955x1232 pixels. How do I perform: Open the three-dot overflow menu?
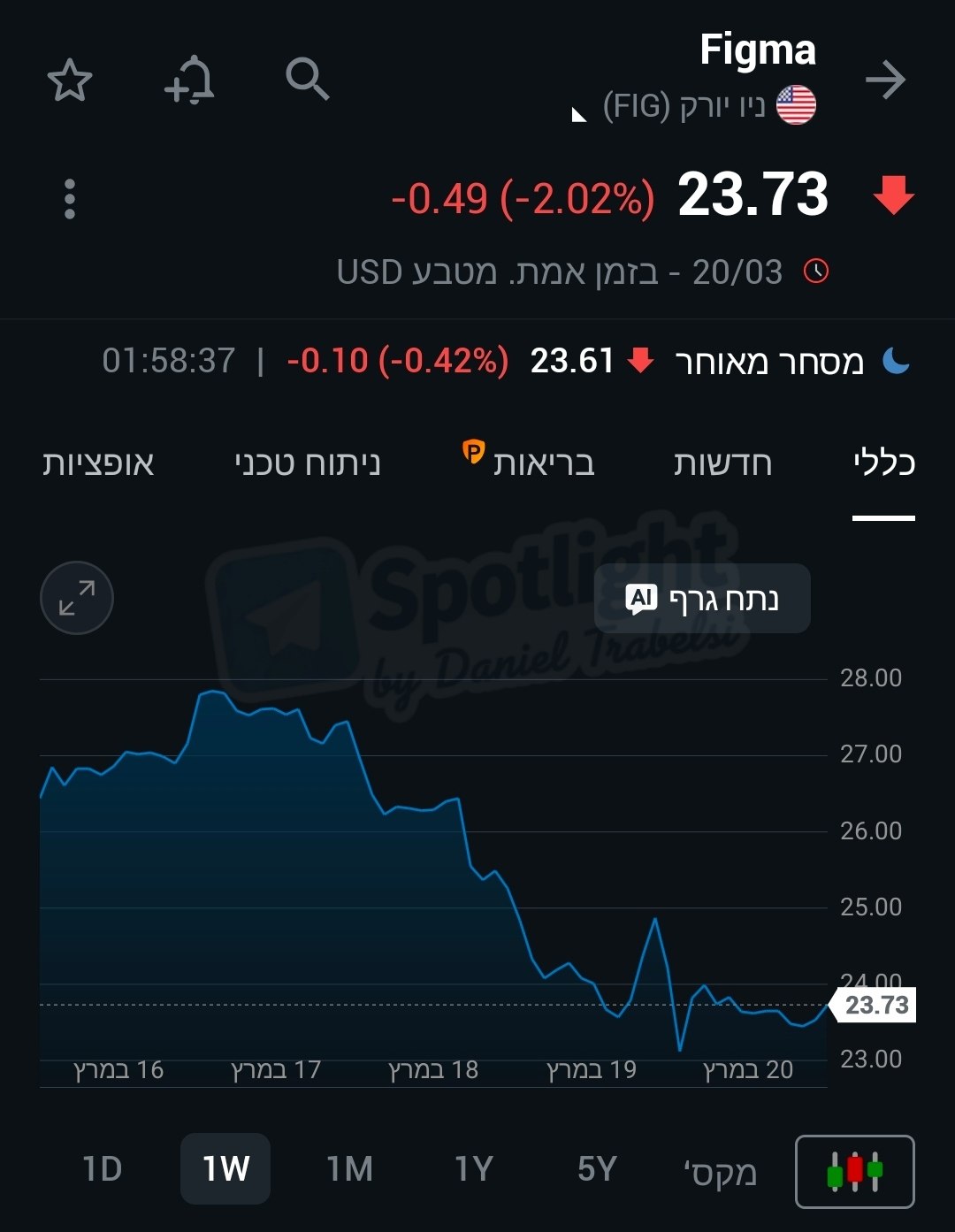(70, 199)
